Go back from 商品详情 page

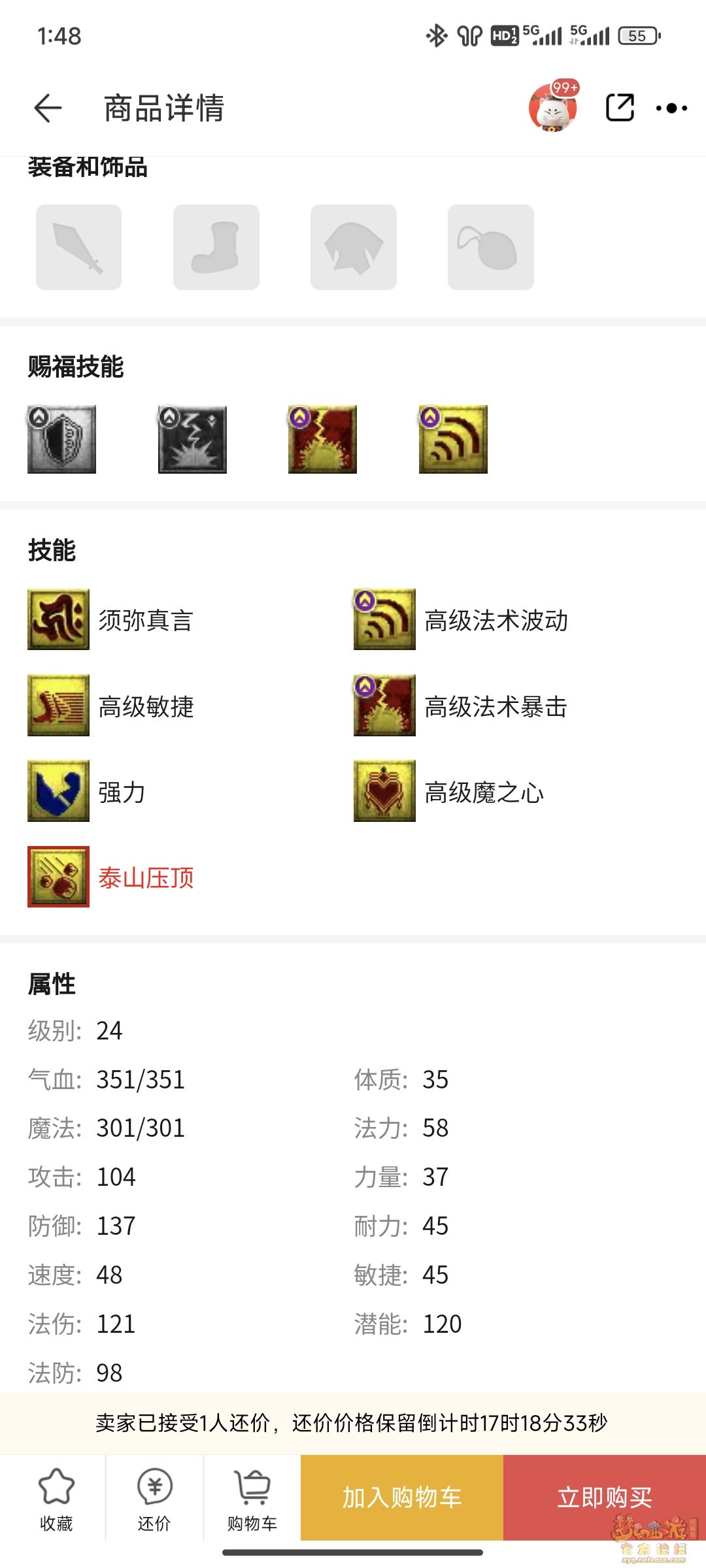[x=48, y=108]
